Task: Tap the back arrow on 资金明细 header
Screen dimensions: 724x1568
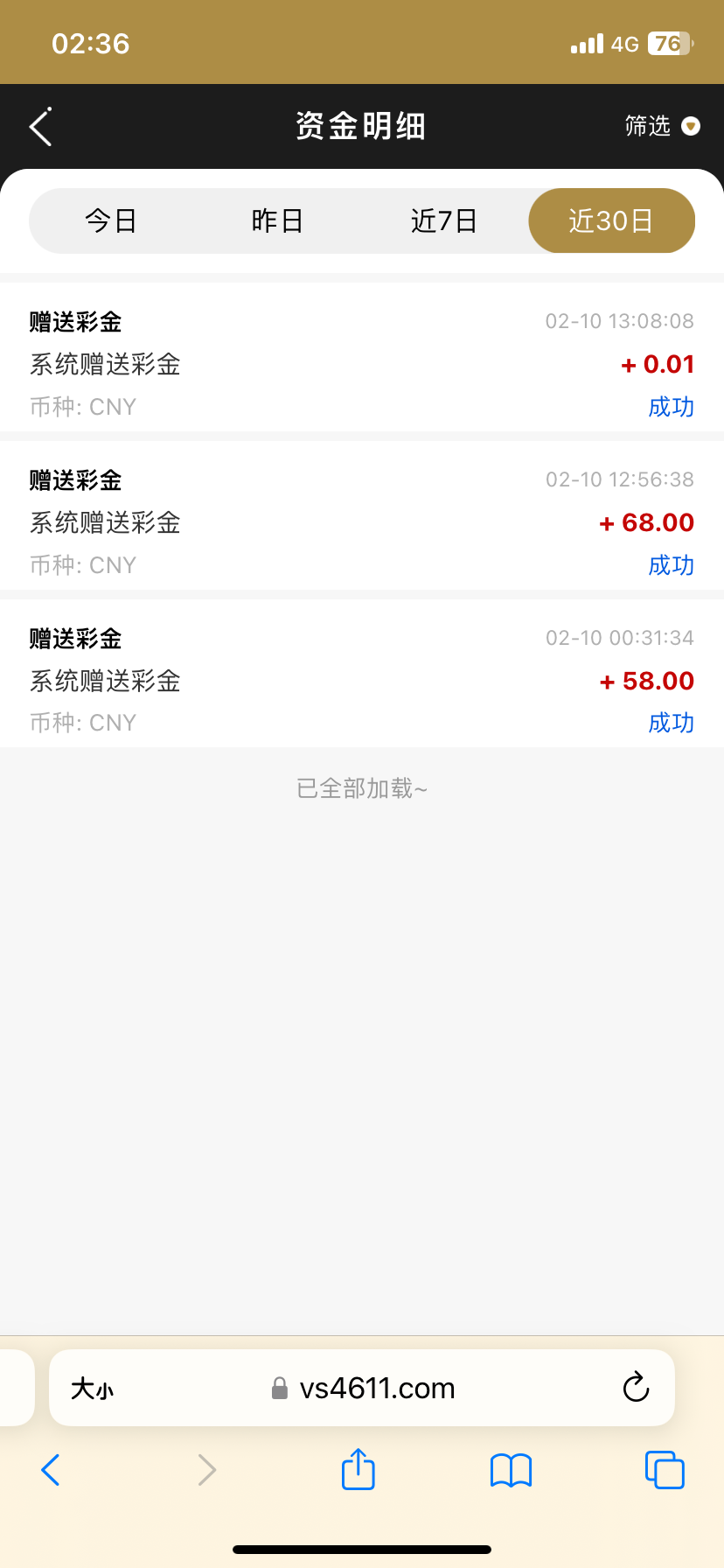Action: (x=39, y=126)
